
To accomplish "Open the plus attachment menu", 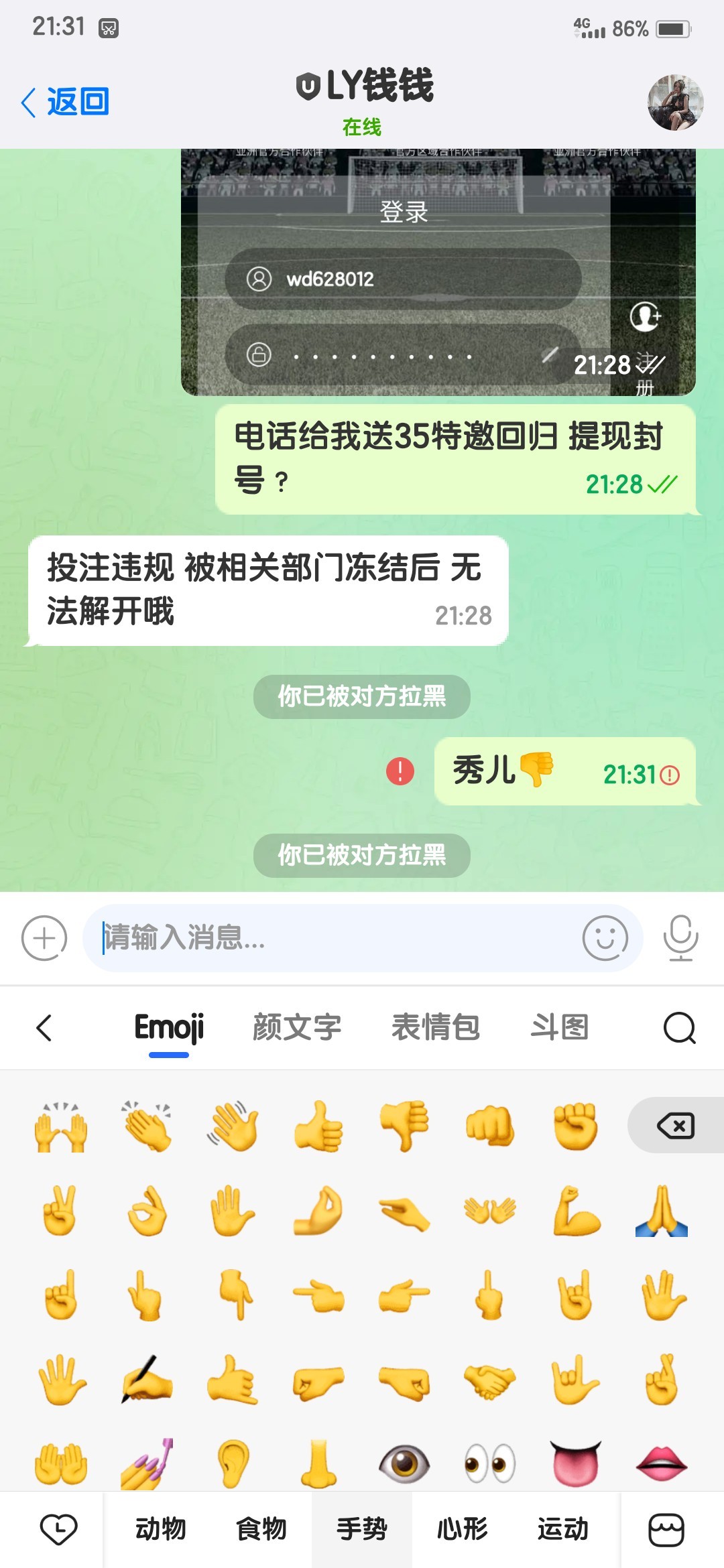I will click(x=44, y=937).
